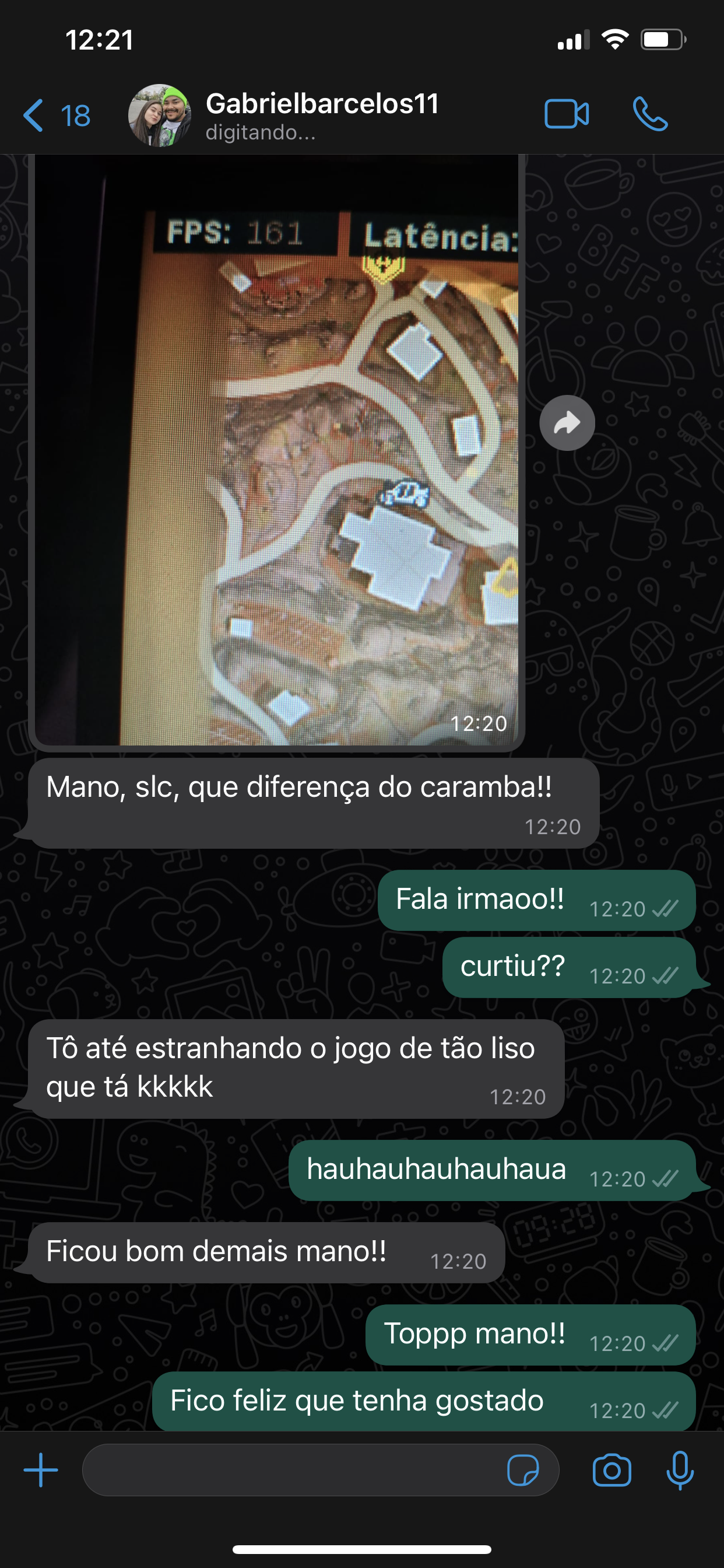The image size is (724, 1568).
Task: Open the camera to take a photo
Action: click(x=611, y=1470)
